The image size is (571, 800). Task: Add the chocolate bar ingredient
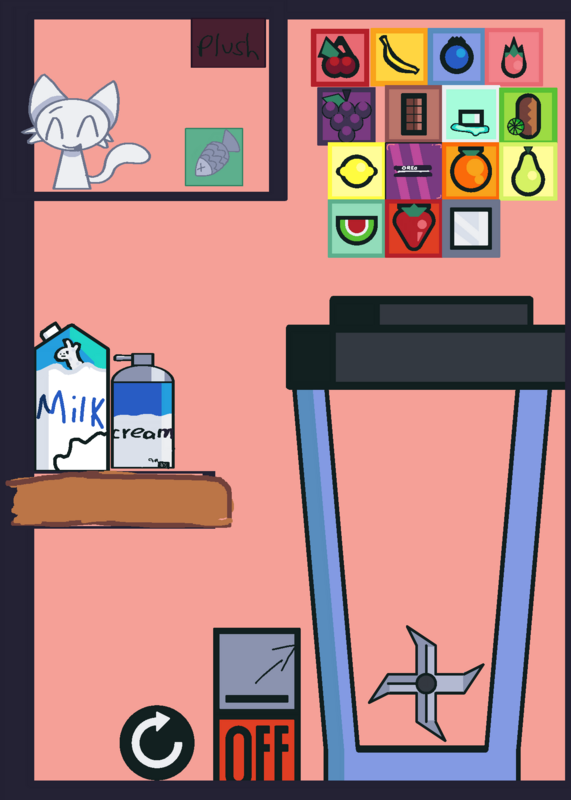click(x=413, y=114)
